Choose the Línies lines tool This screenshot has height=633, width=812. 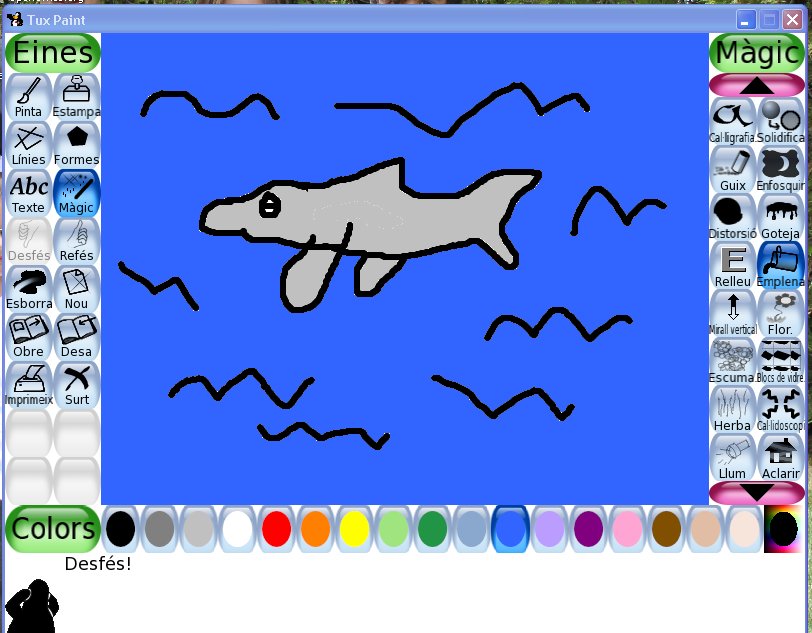[x=28, y=145]
